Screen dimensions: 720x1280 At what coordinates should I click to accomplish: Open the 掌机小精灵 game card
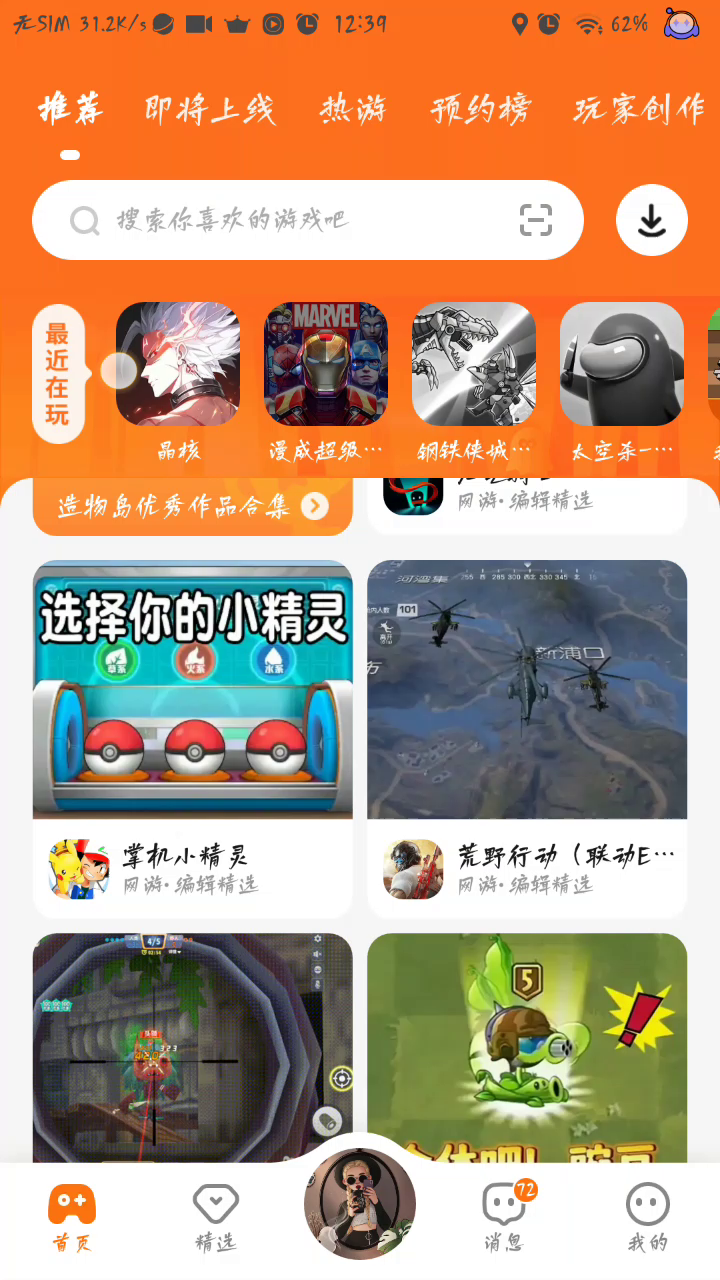193,738
